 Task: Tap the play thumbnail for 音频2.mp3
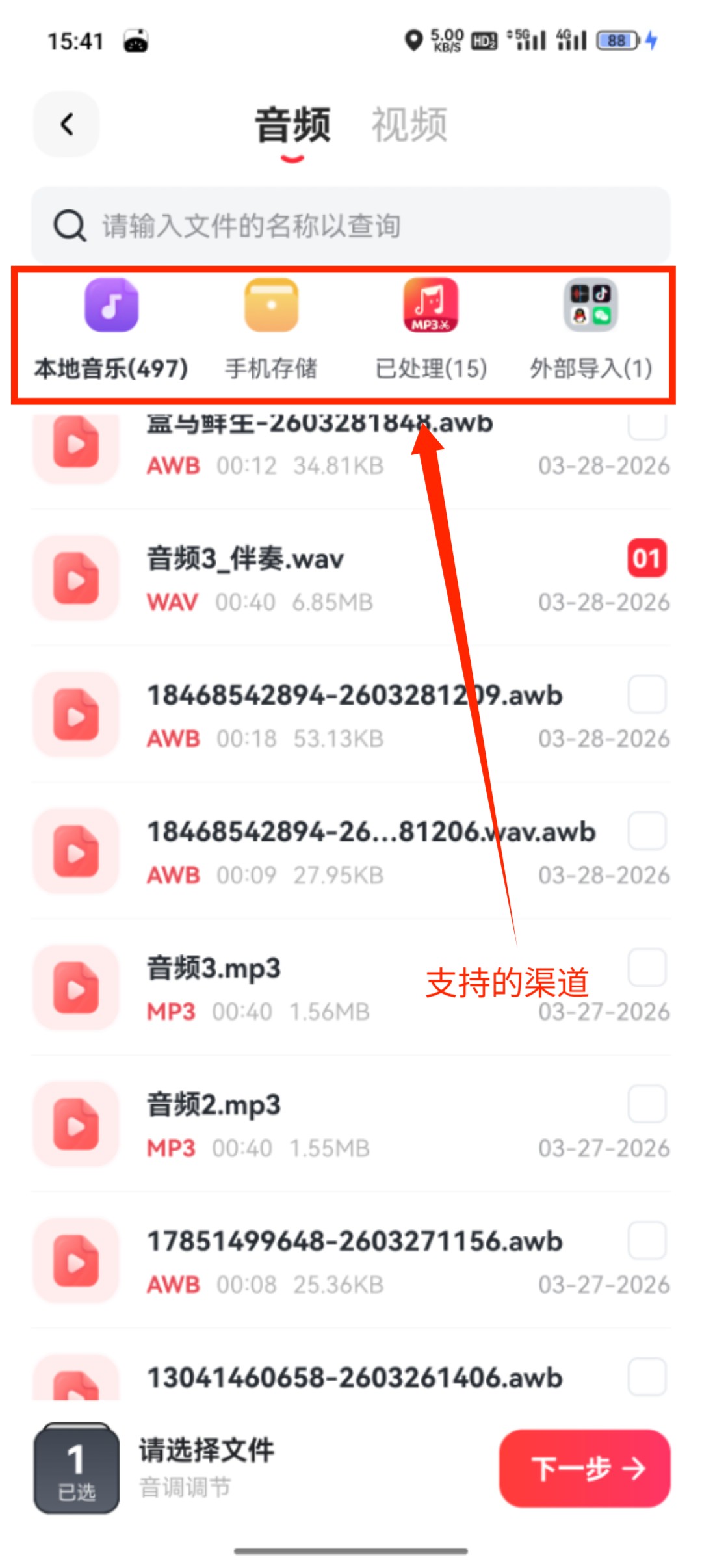coord(76,1125)
